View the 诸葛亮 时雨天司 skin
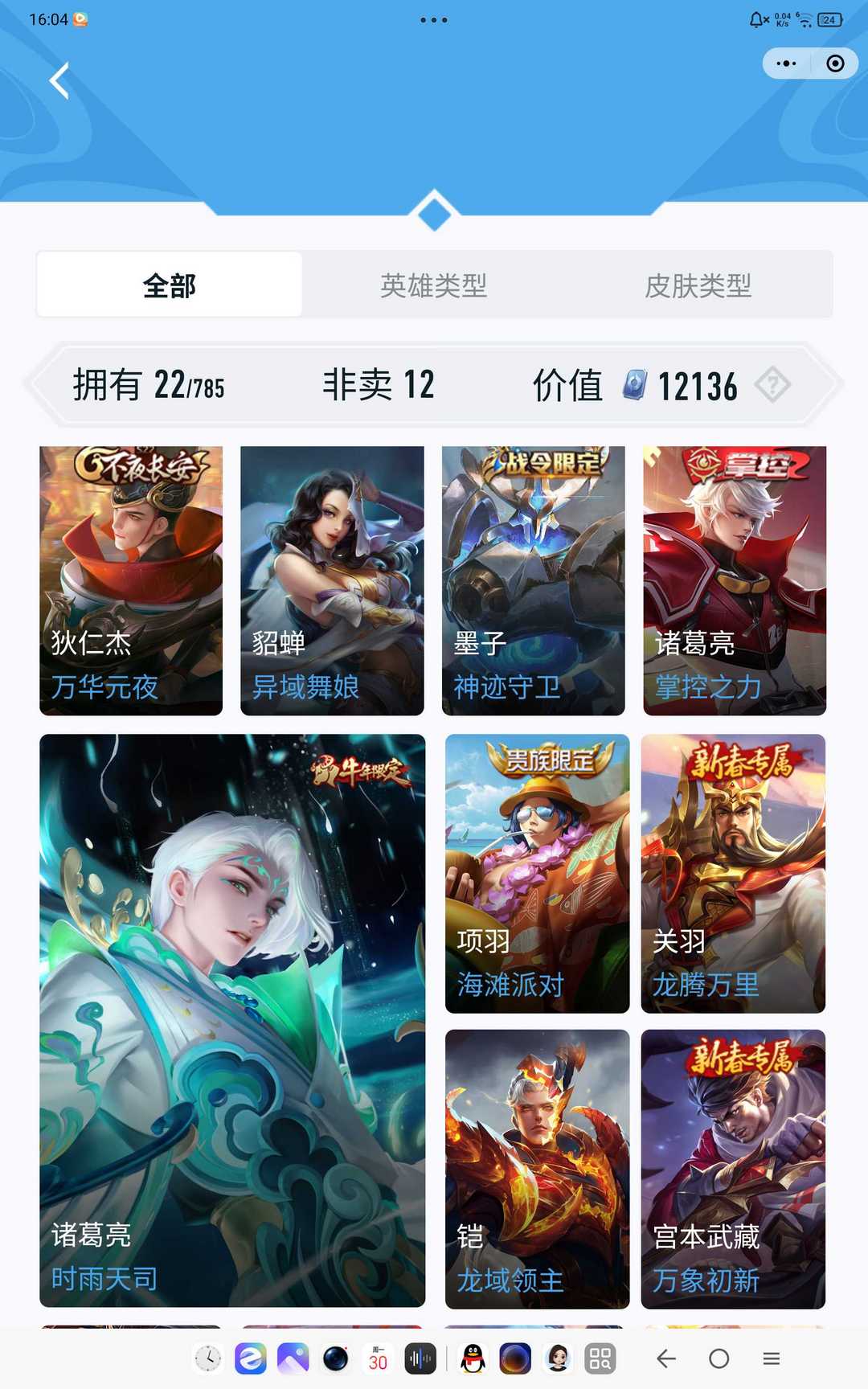Image resolution: width=868 pixels, height=1389 pixels. [x=232, y=1018]
